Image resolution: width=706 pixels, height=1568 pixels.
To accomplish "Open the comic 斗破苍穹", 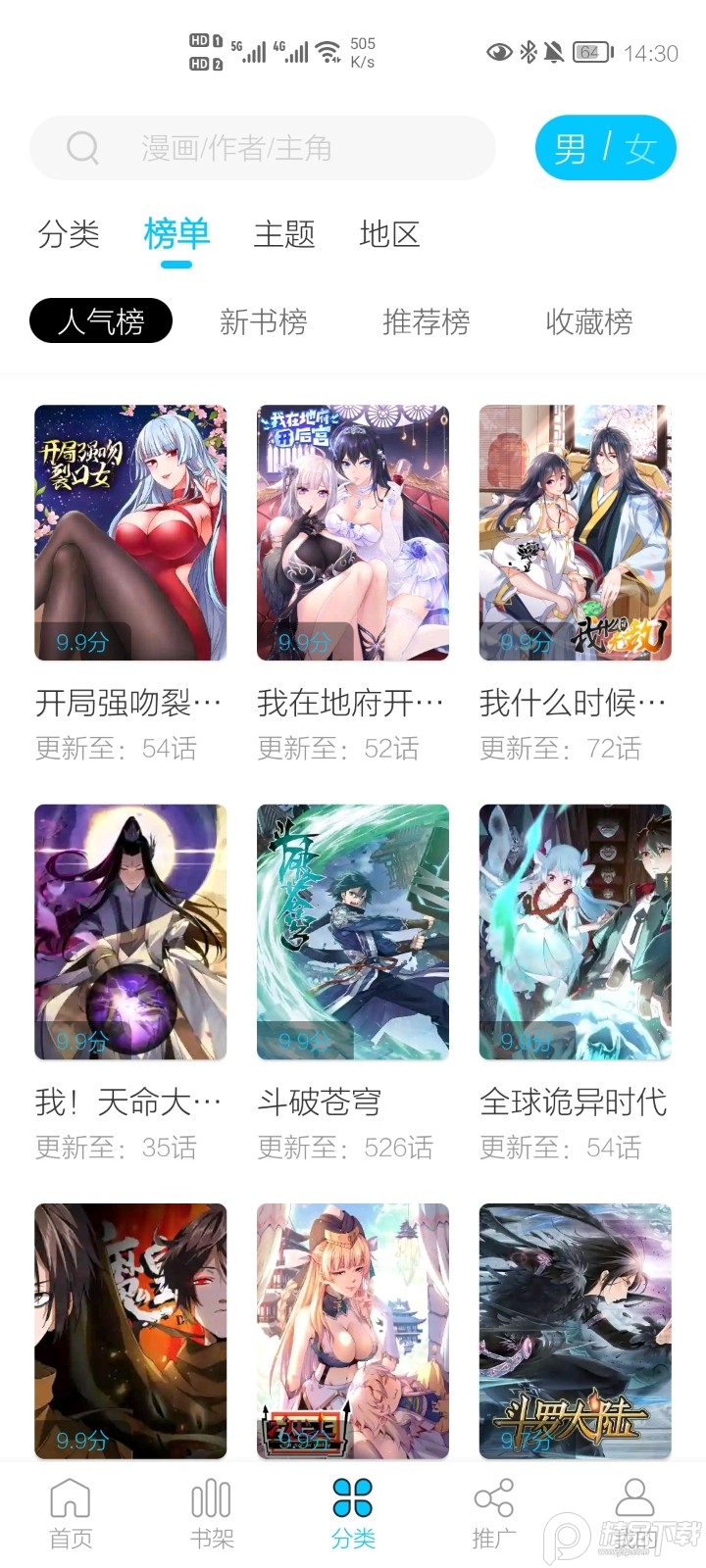I will coord(352,933).
